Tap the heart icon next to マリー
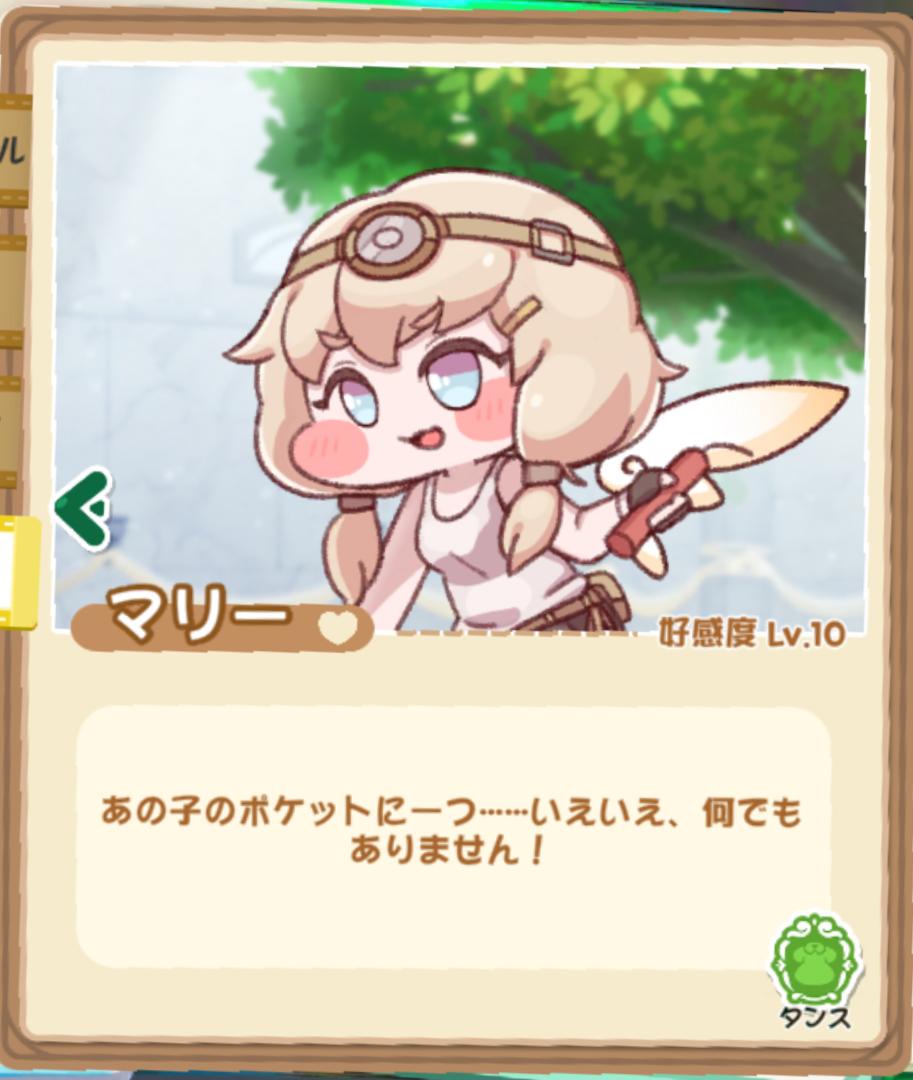Screen dimensions: 913x1080 point(337,628)
